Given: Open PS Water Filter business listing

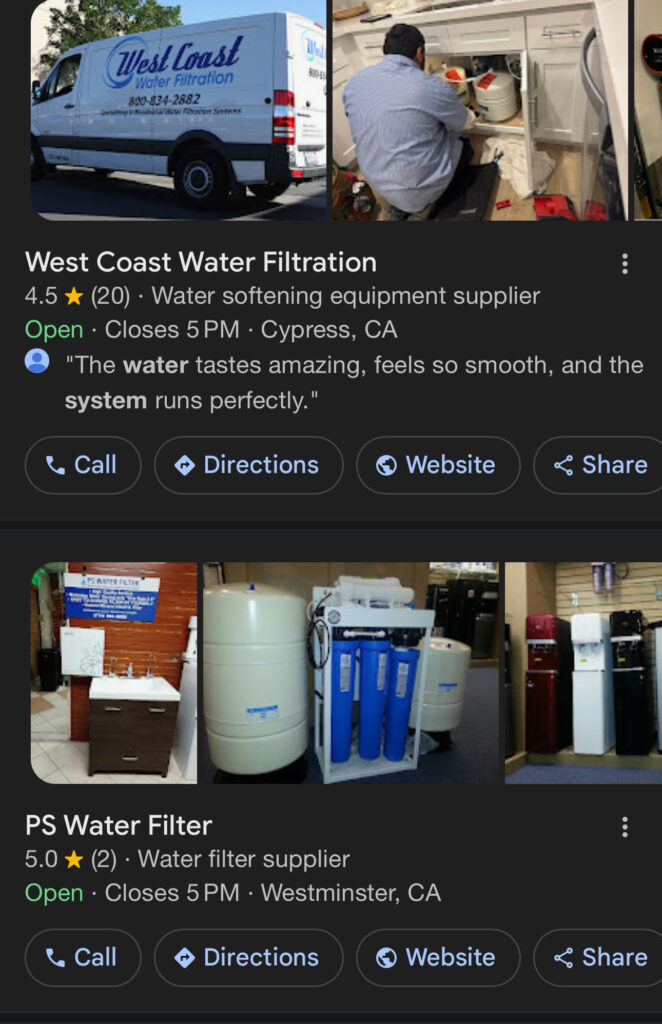Looking at the screenshot, I should point(119,826).
